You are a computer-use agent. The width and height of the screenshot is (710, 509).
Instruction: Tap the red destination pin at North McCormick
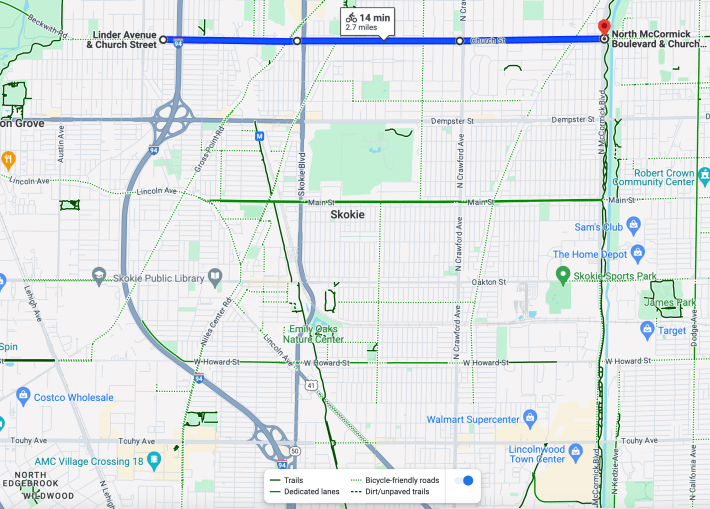(603, 28)
